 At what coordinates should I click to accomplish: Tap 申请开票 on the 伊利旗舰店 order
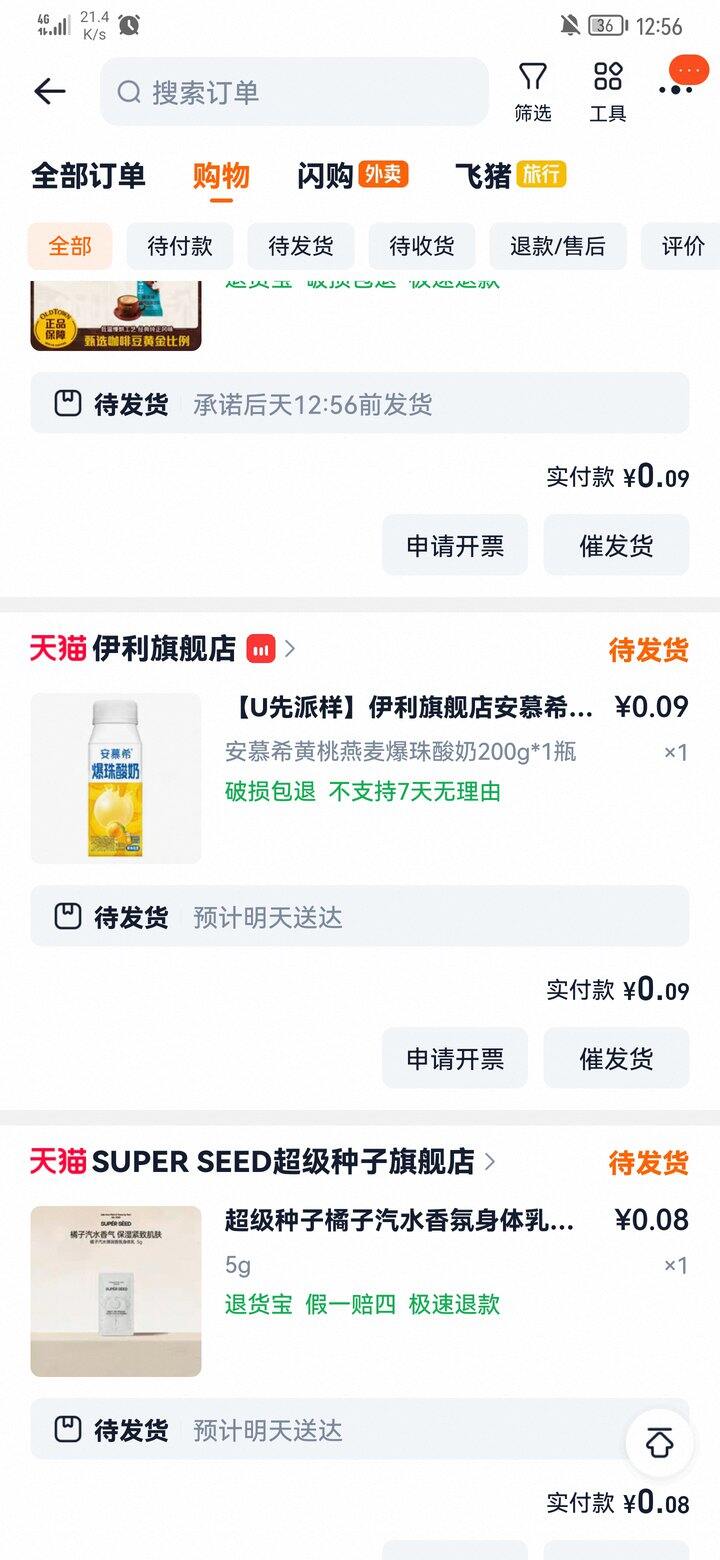(455, 1058)
